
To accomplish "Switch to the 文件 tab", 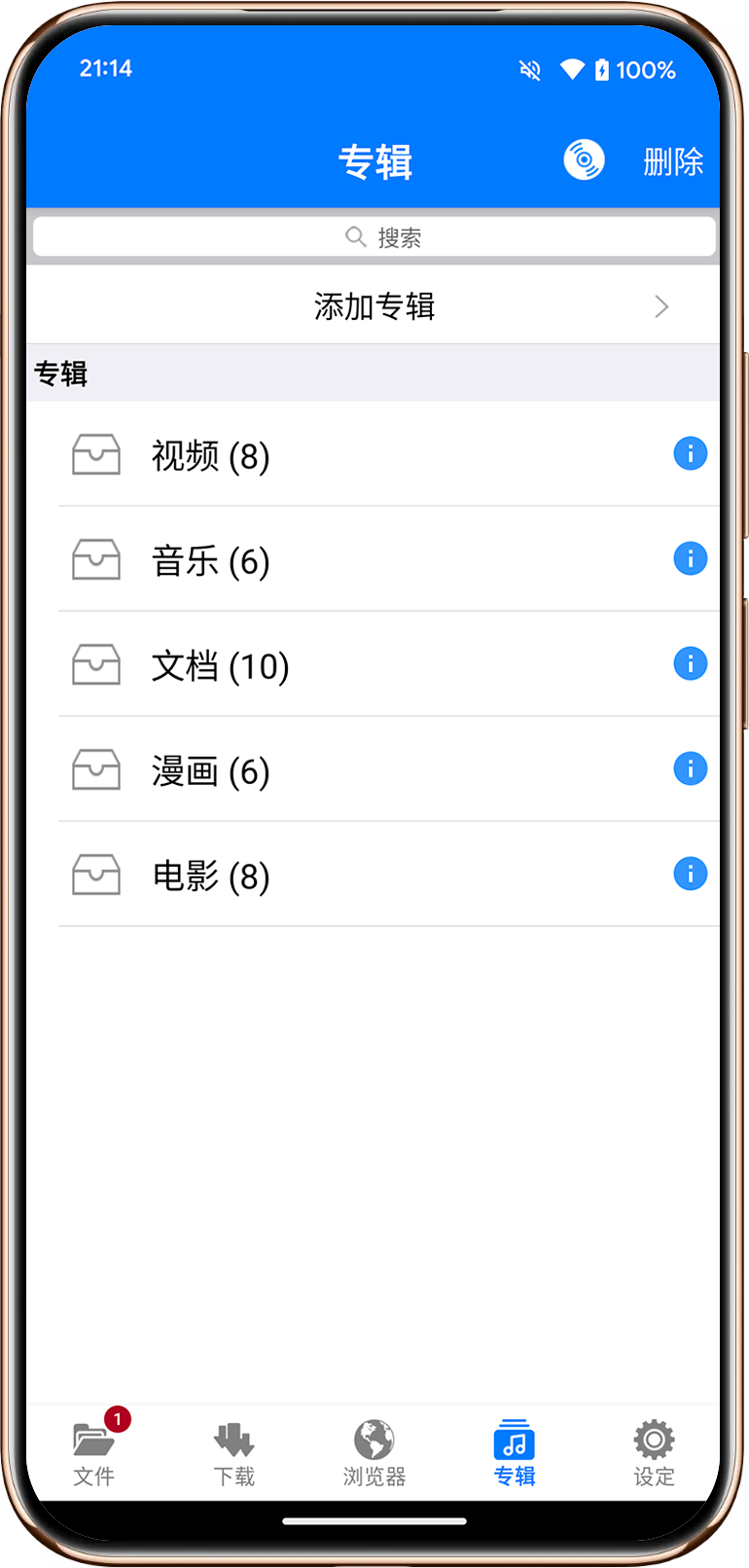I will 94,1453.
